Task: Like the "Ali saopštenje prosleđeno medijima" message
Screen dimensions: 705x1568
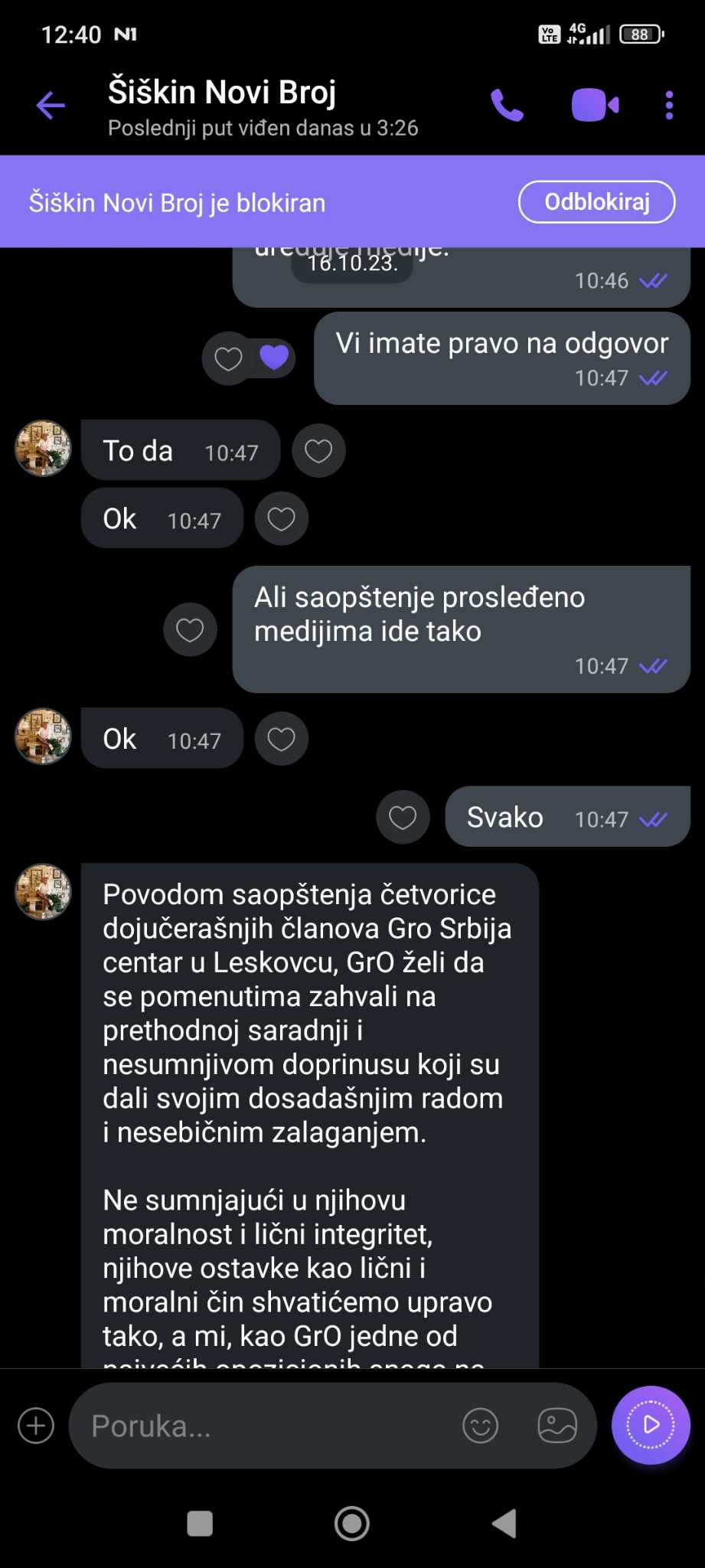Action: pyautogui.click(x=190, y=630)
